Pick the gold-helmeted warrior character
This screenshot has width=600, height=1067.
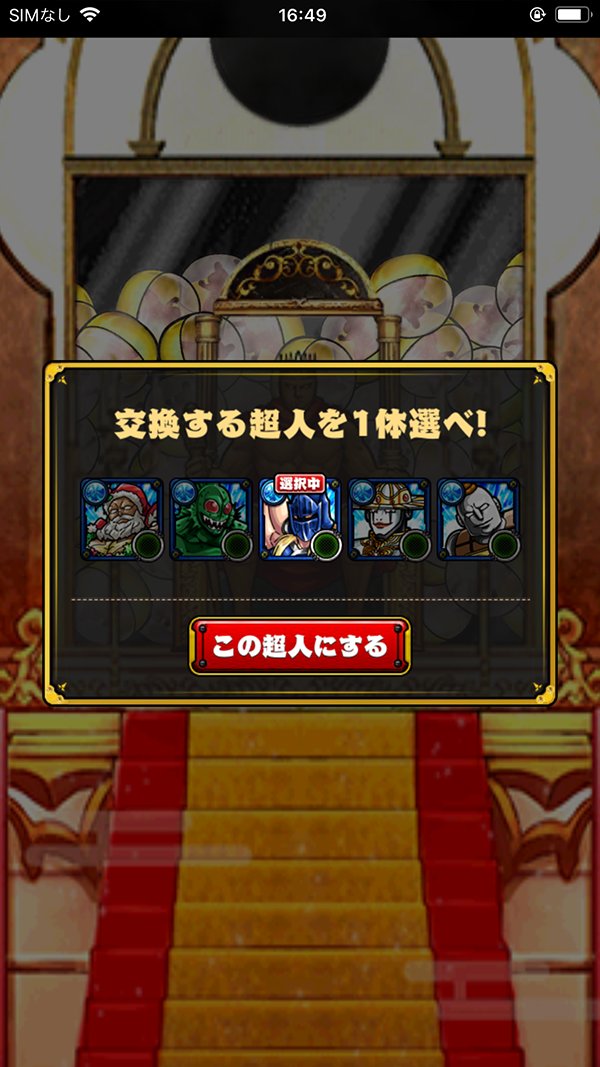click(x=389, y=520)
